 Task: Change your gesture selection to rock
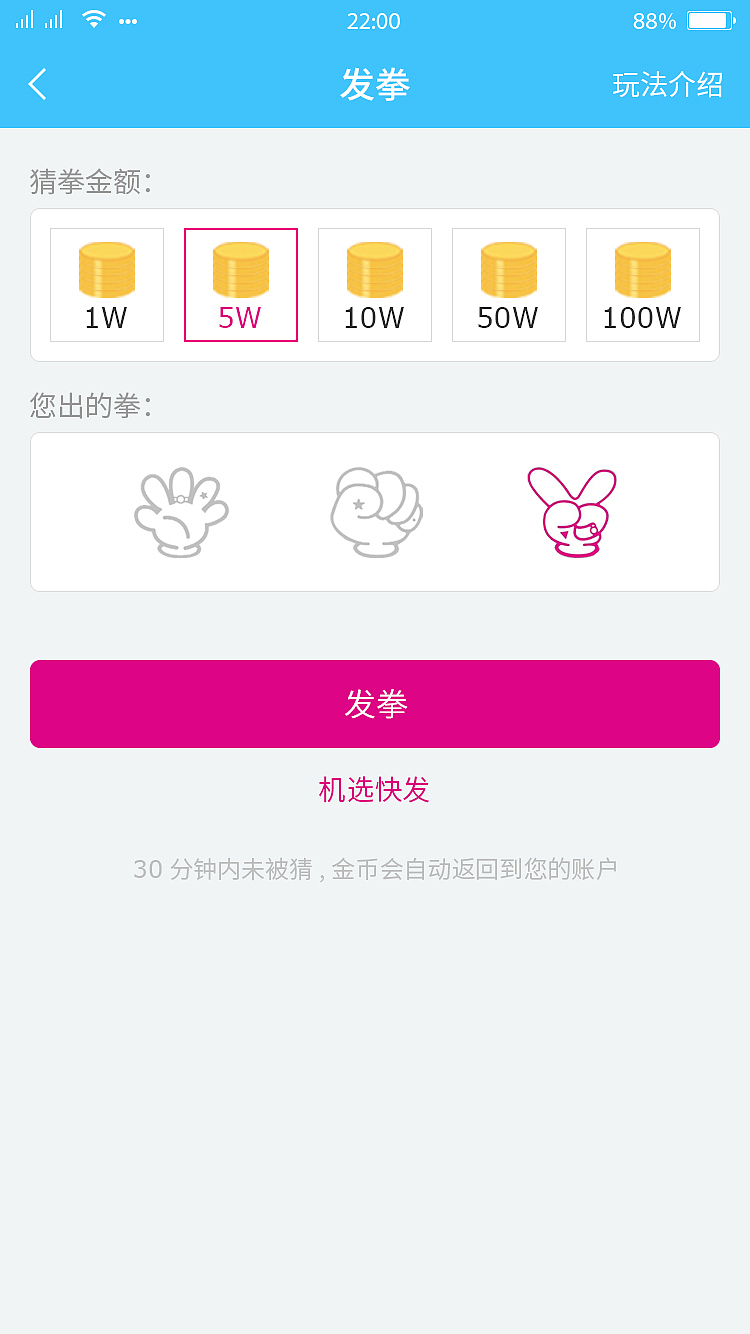pos(375,511)
